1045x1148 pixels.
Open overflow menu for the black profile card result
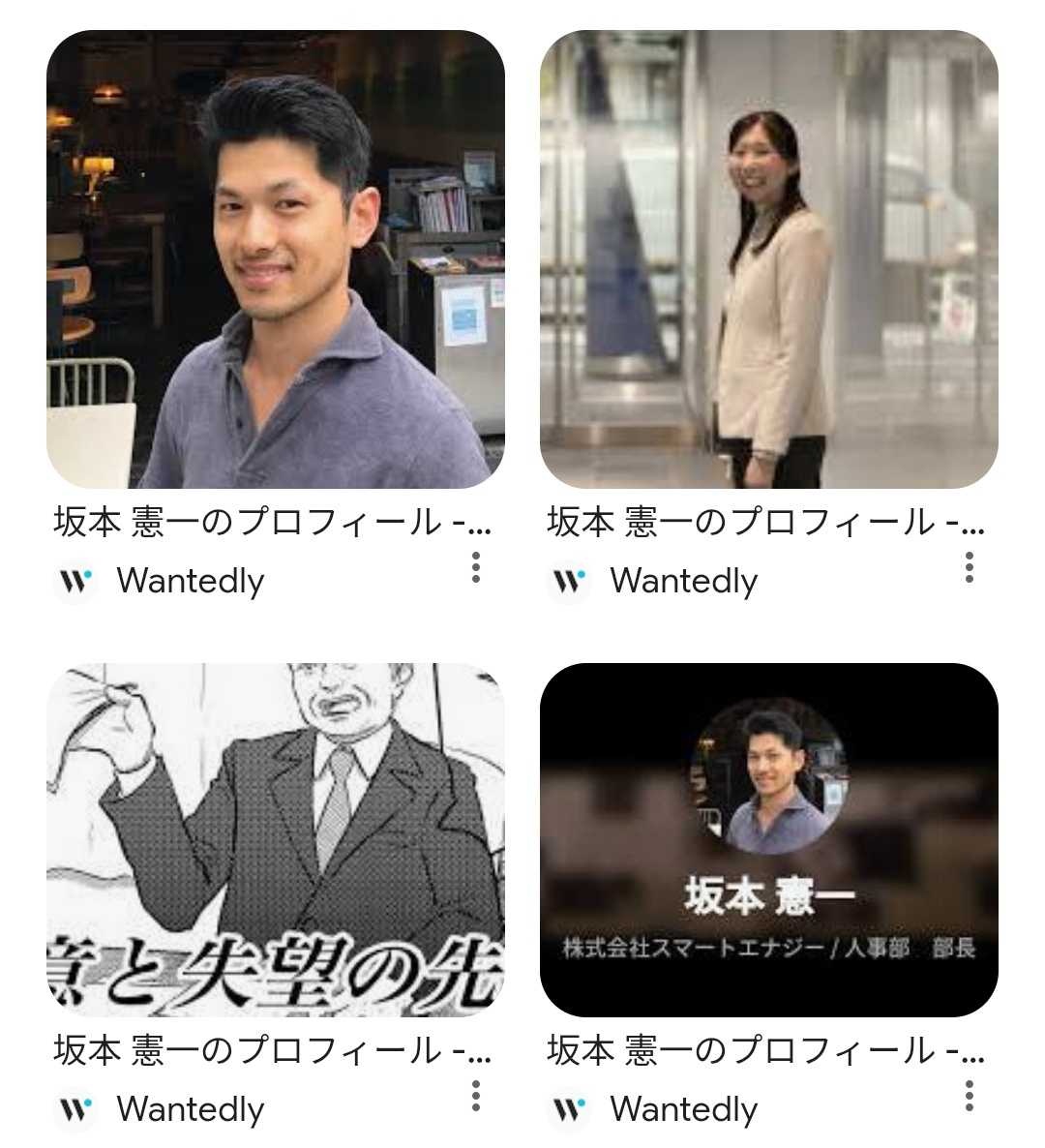coord(969,1096)
